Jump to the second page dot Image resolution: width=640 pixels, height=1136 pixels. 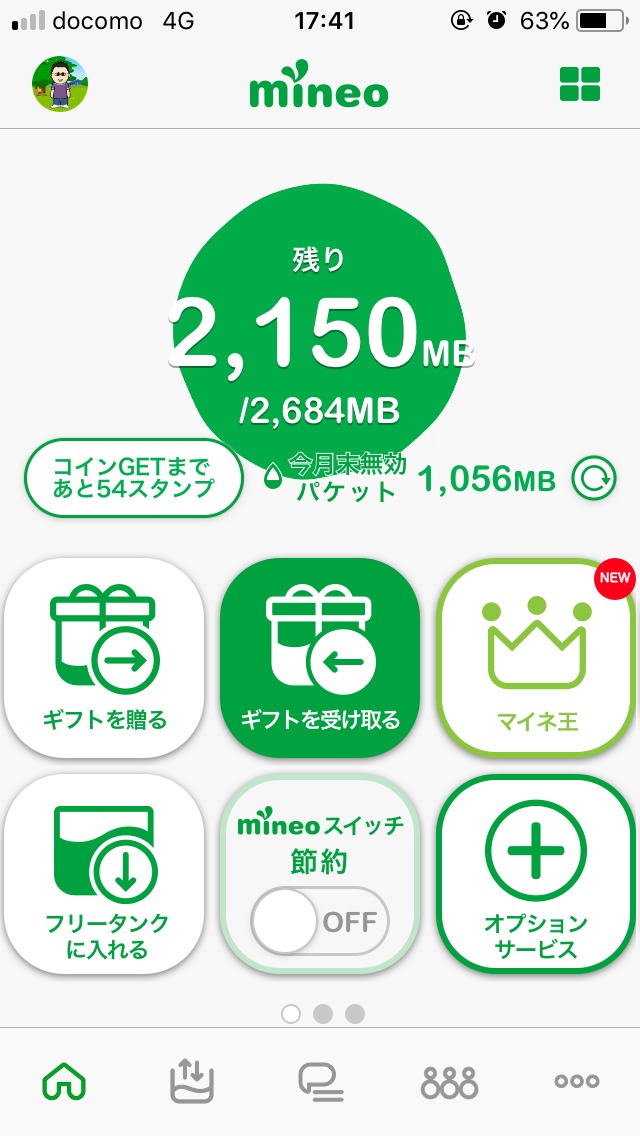pos(322,1014)
